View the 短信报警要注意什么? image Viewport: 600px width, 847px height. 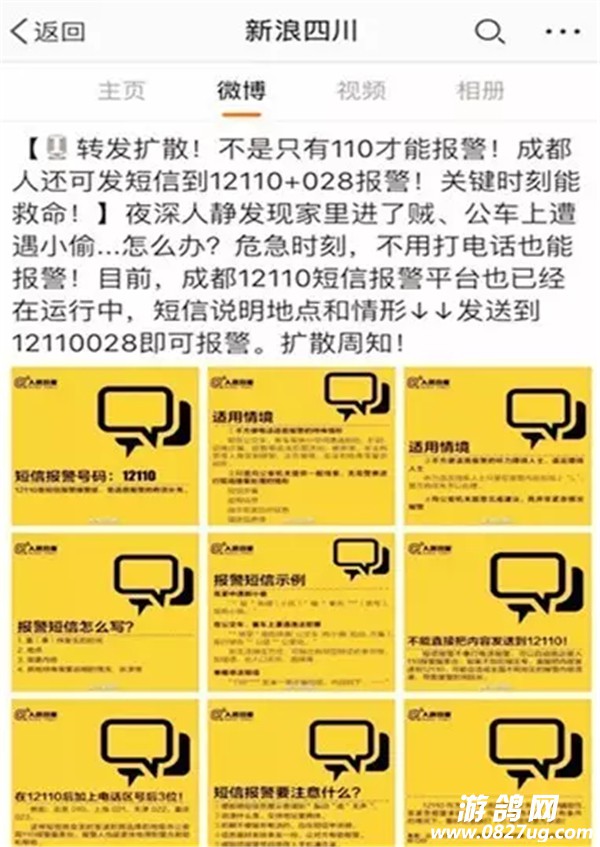(x=302, y=770)
